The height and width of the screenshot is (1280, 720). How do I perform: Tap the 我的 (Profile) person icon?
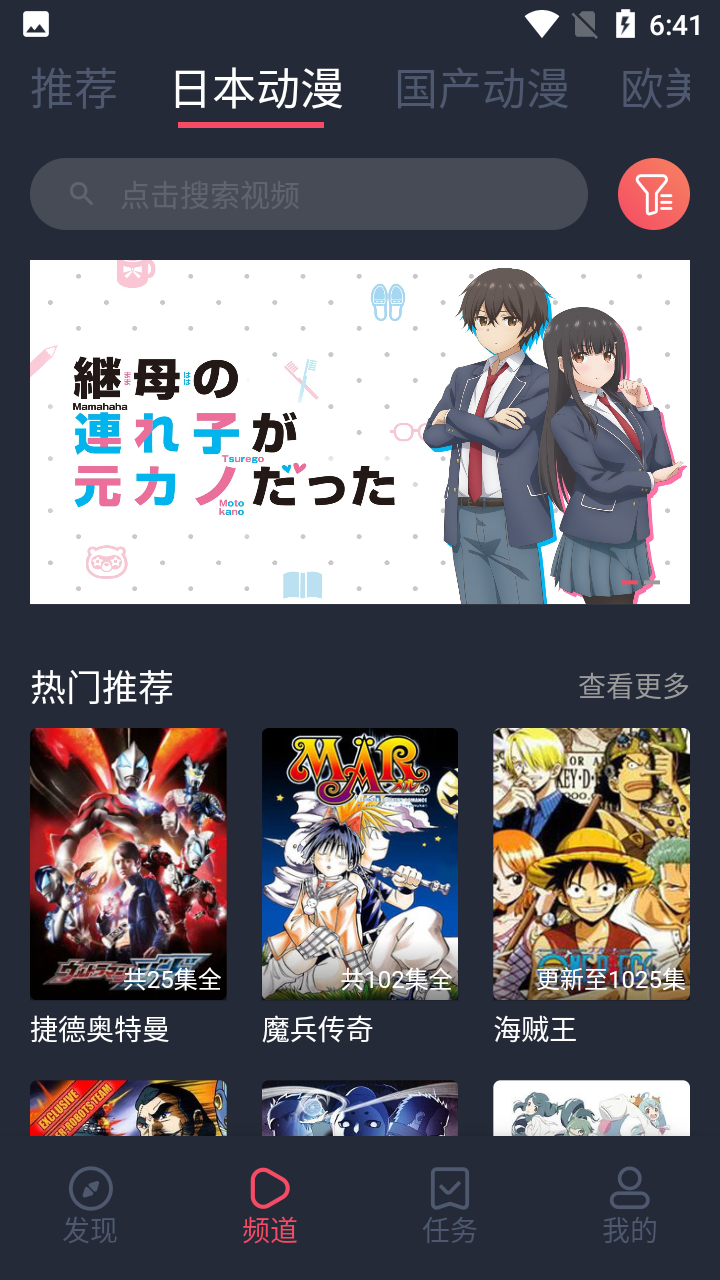pyautogui.click(x=629, y=1189)
